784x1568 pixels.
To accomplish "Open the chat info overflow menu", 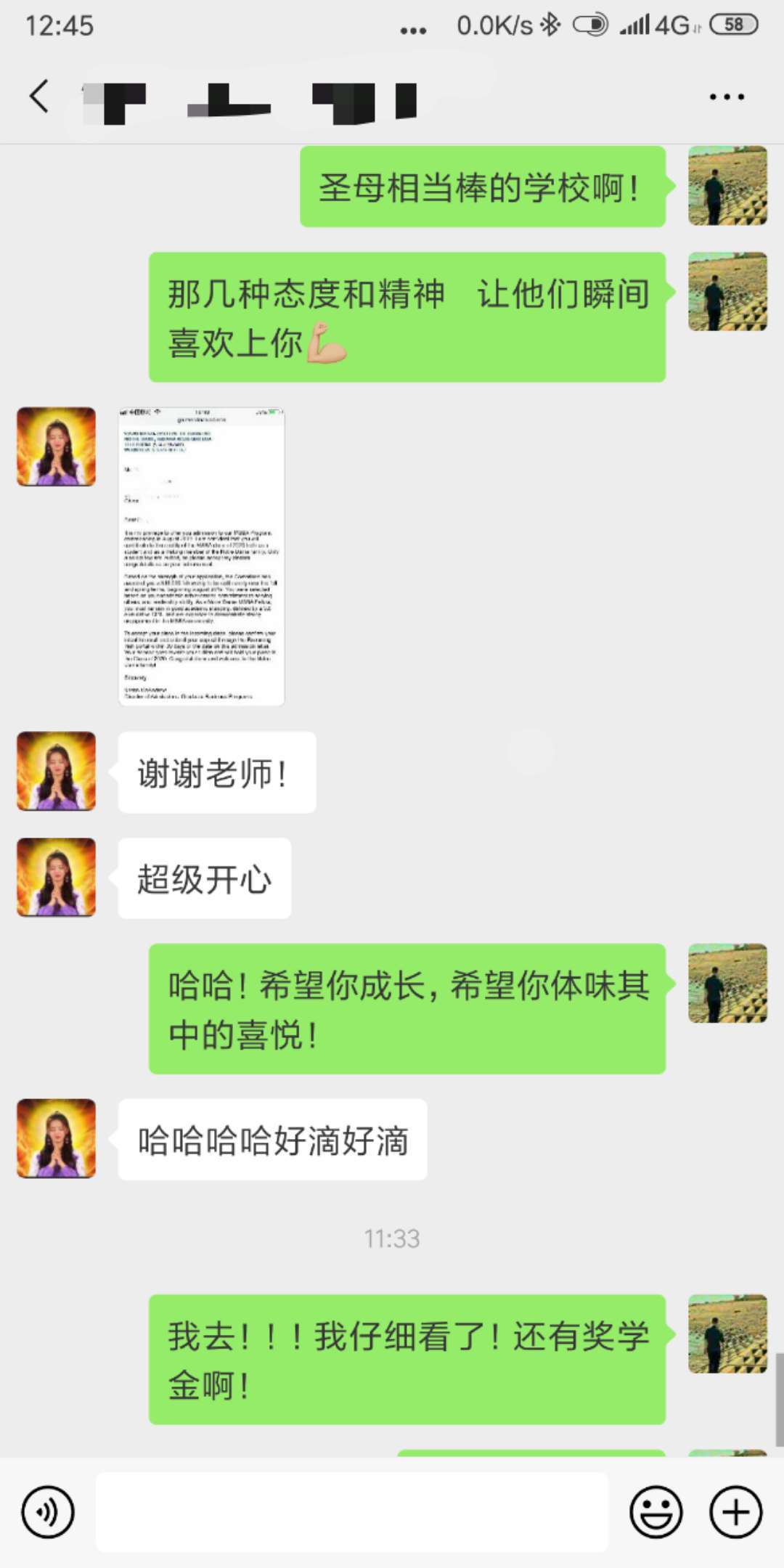I will click(727, 97).
